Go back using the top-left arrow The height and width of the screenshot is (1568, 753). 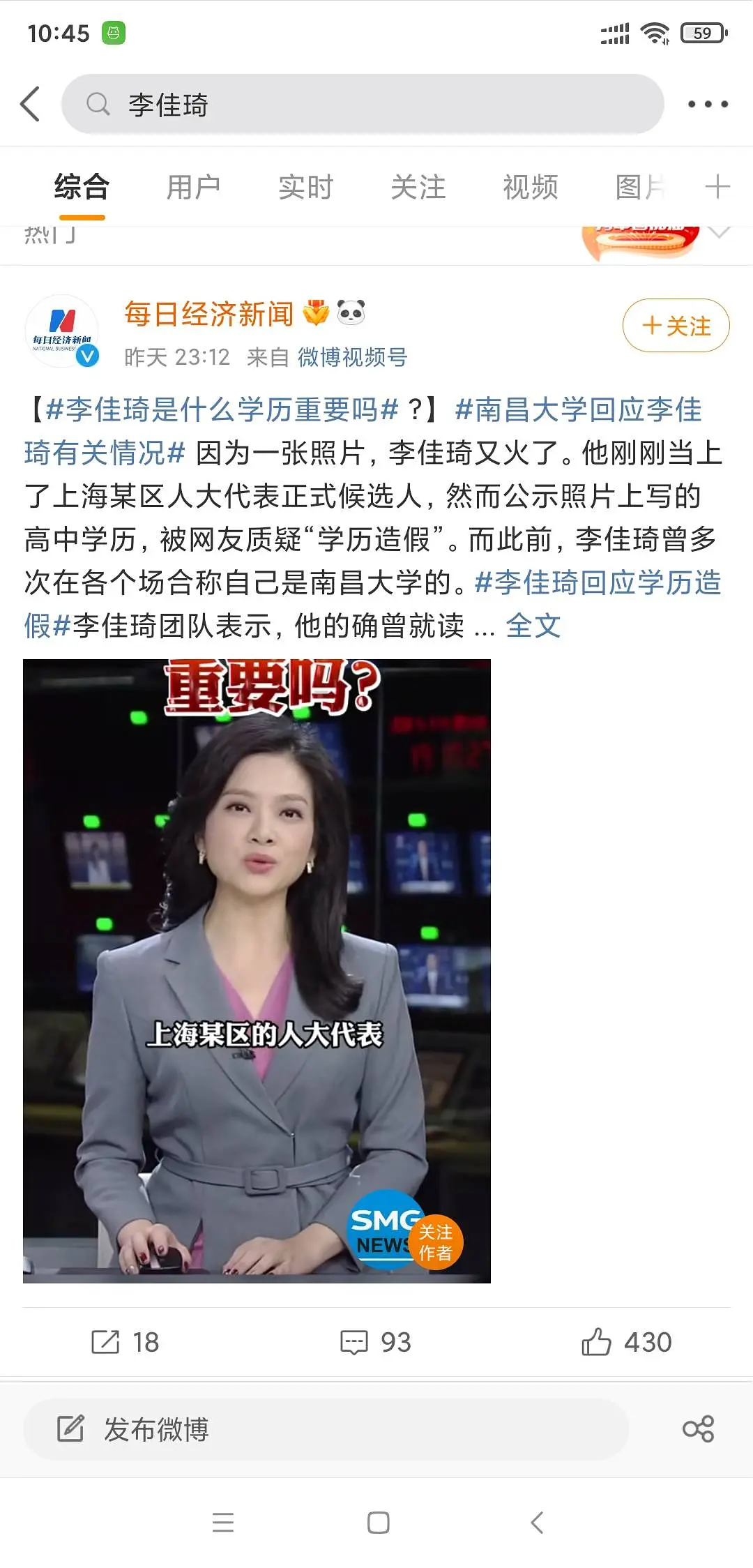click(x=31, y=105)
